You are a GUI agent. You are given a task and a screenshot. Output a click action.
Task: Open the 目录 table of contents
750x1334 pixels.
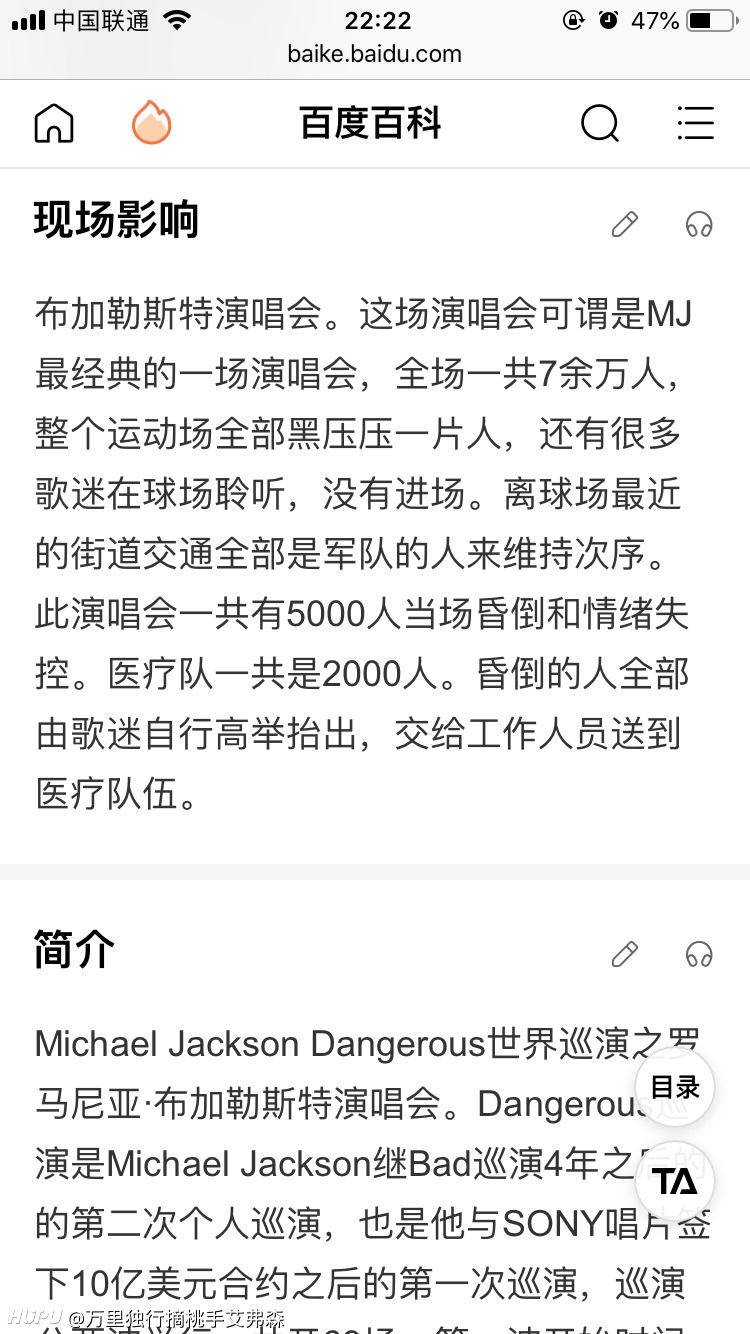(x=675, y=1088)
